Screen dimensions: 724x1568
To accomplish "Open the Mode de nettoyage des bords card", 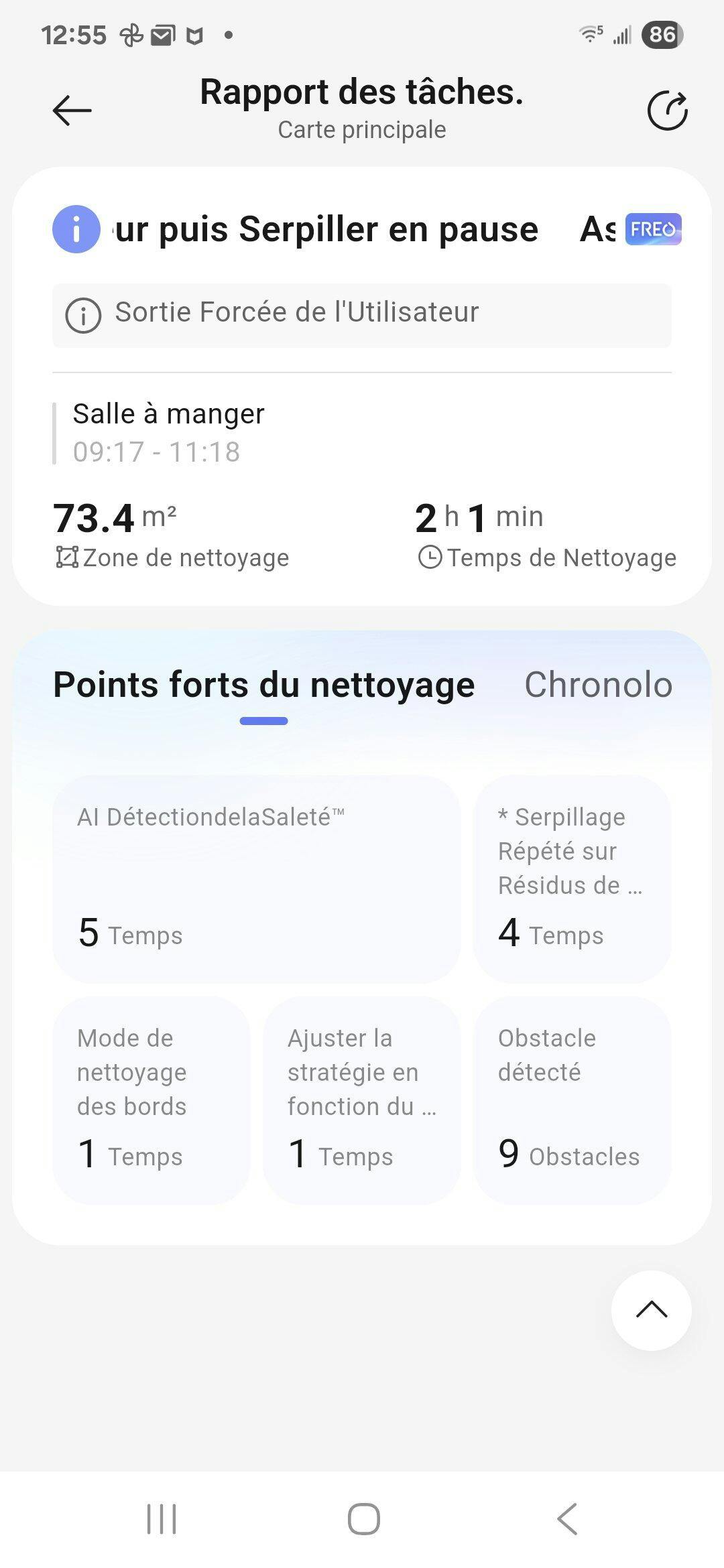I will (152, 1100).
